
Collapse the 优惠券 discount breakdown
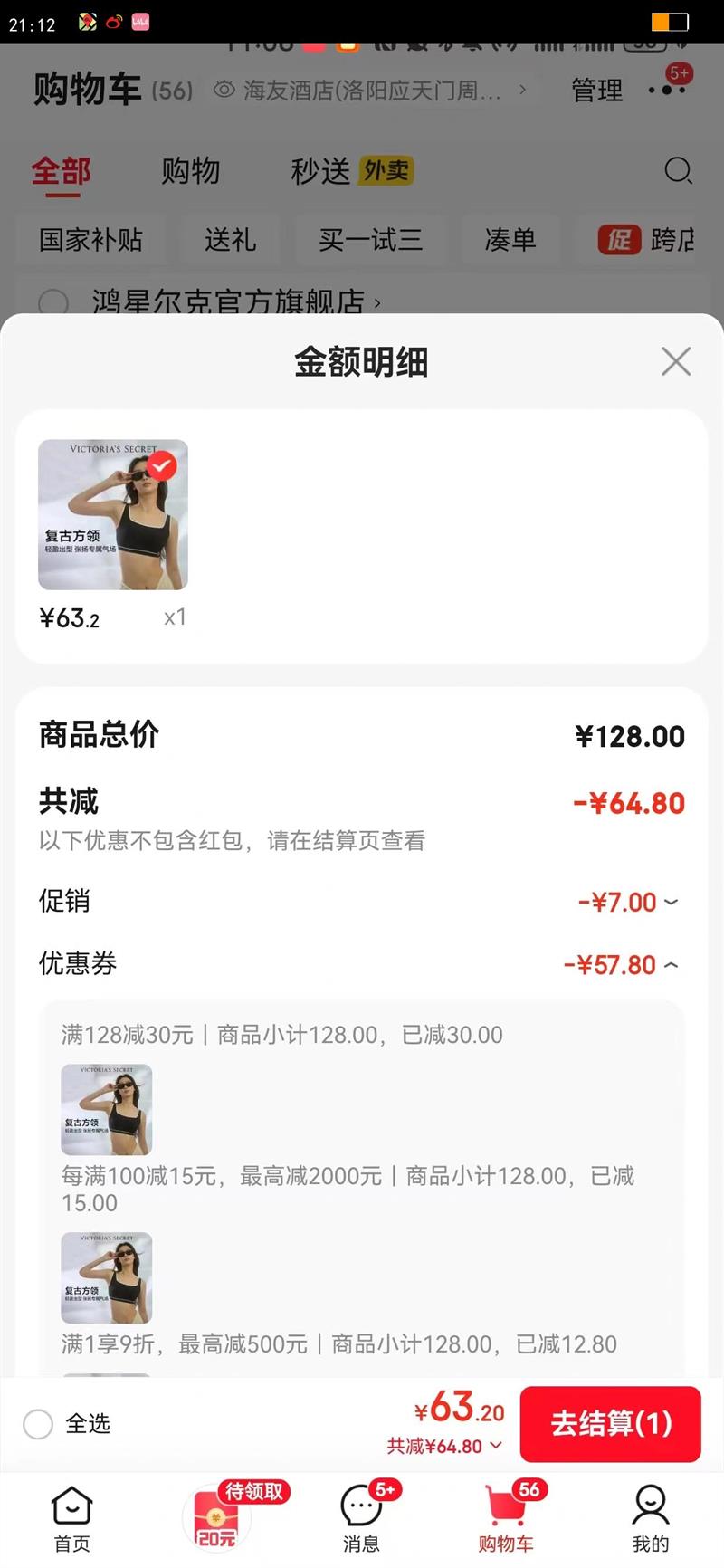671,965
